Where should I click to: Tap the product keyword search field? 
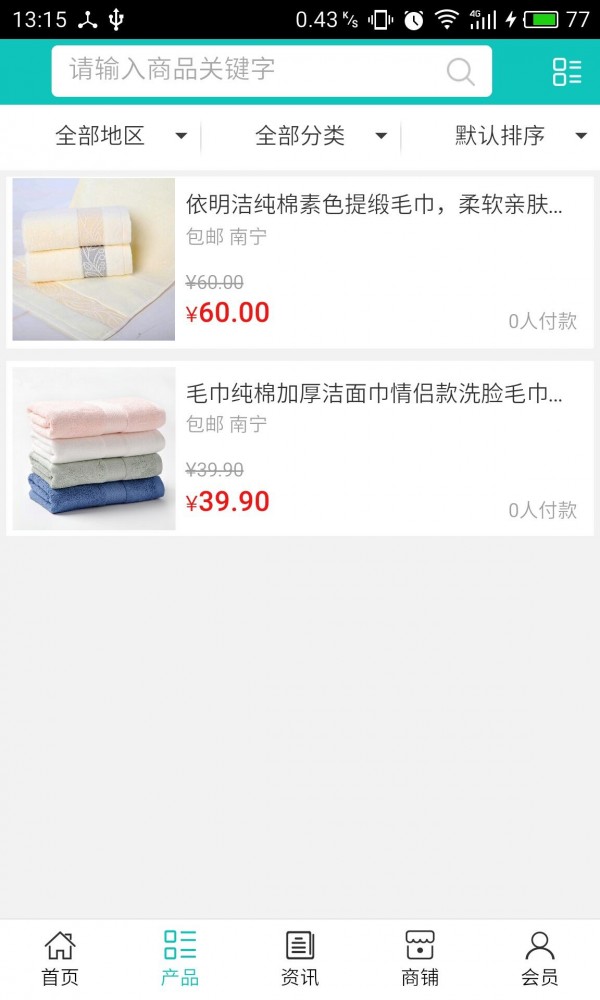250,70
